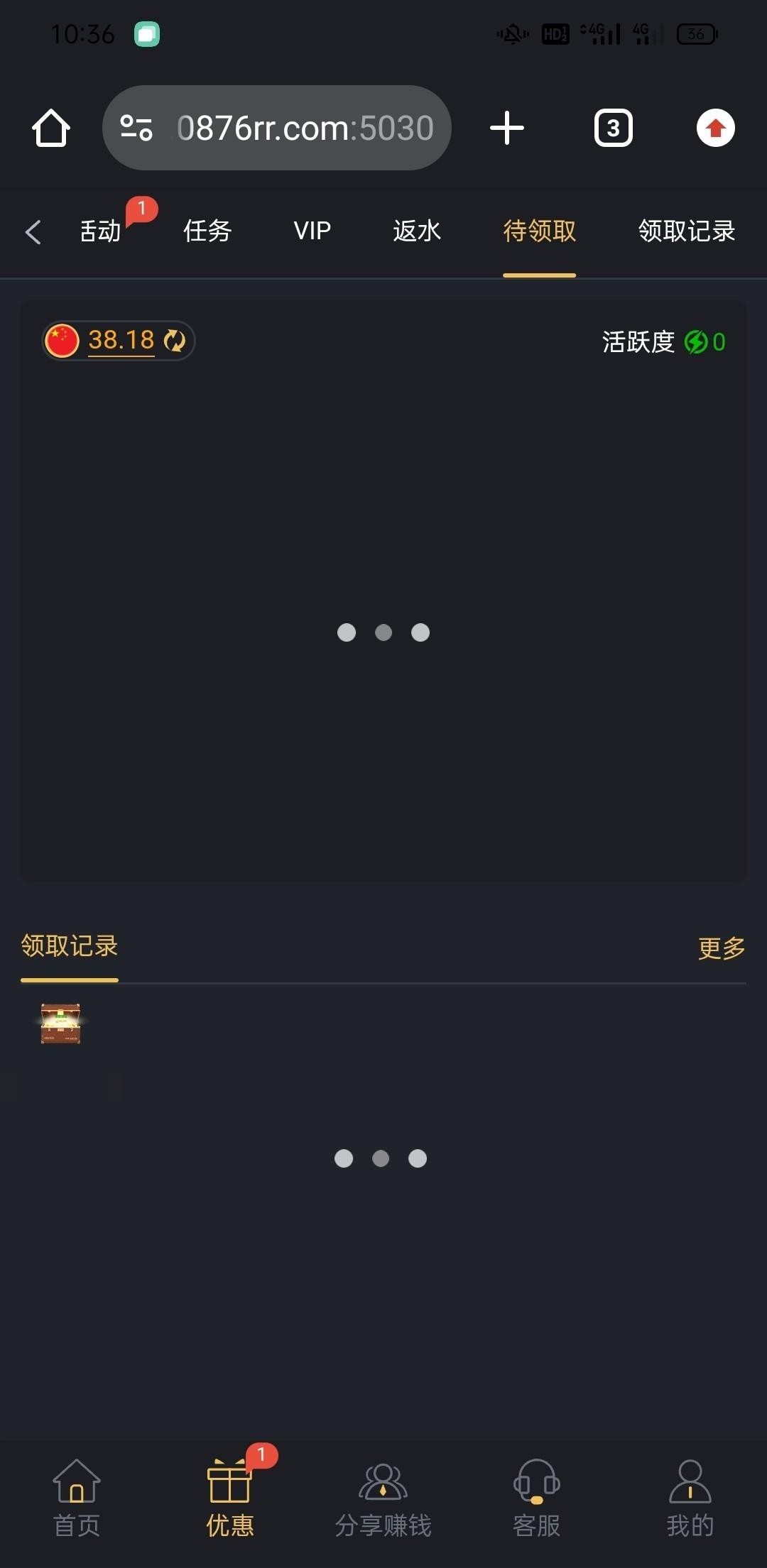Open 优惠 in bottom navigation
This screenshot has height=1568, width=767.
pos(229,1498)
